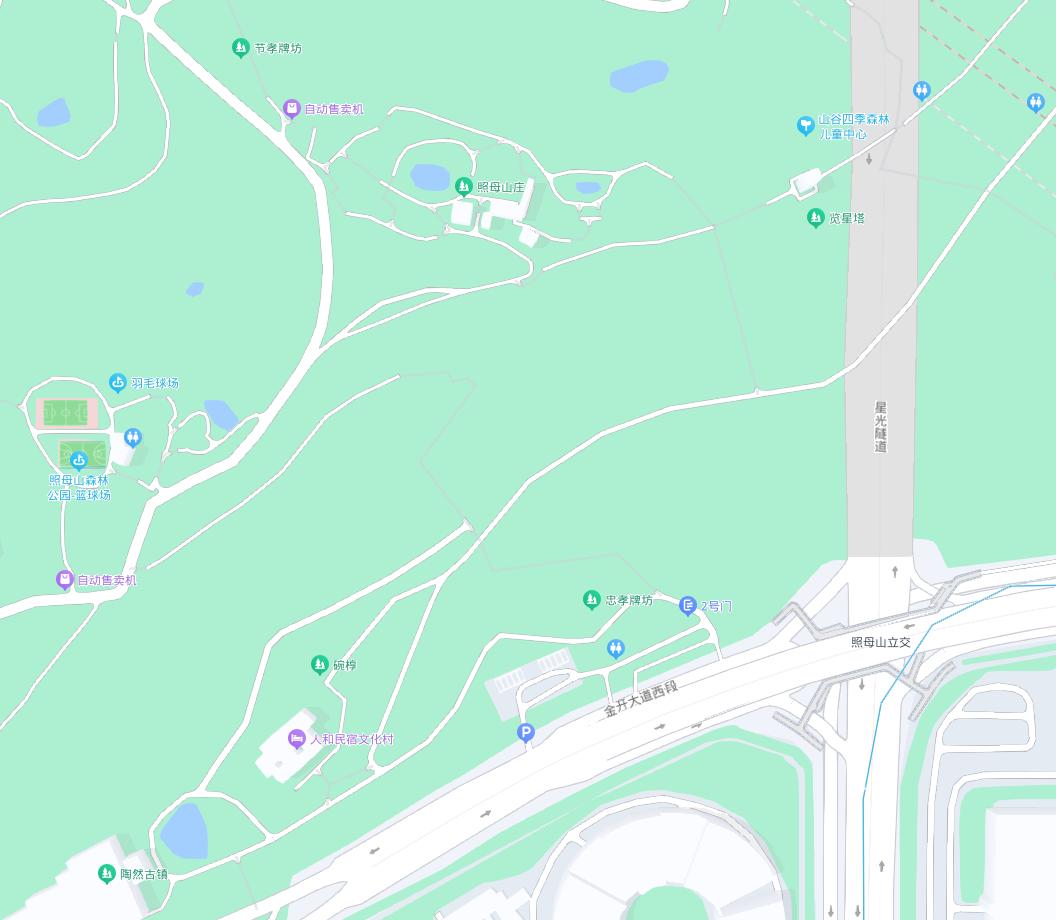This screenshot has width=1056, height=920.
Task: Open the 2号门 entrance marker
Action: click(688, 605)
